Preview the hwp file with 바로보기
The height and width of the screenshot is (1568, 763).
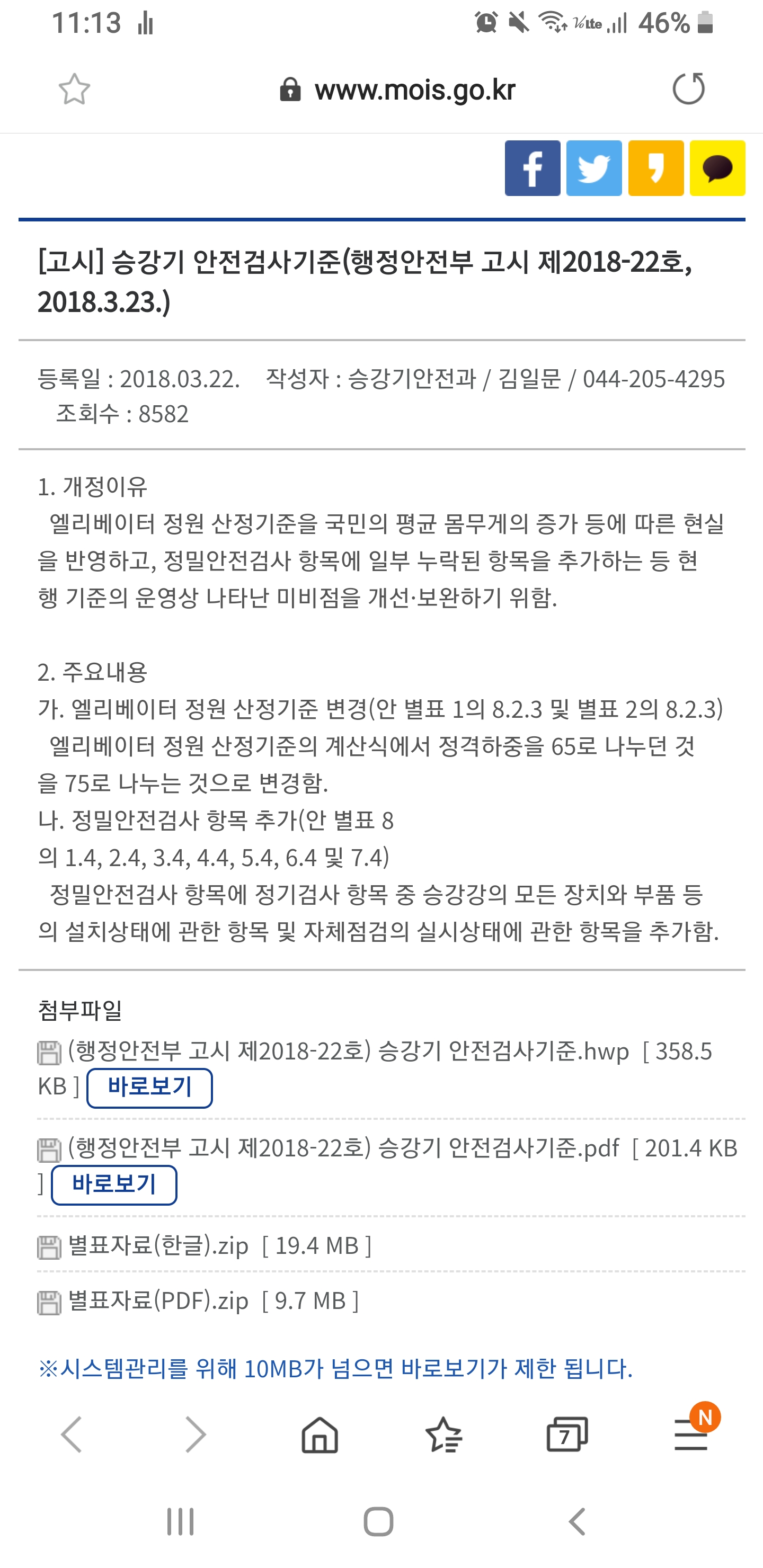(x=150, y=1087)
